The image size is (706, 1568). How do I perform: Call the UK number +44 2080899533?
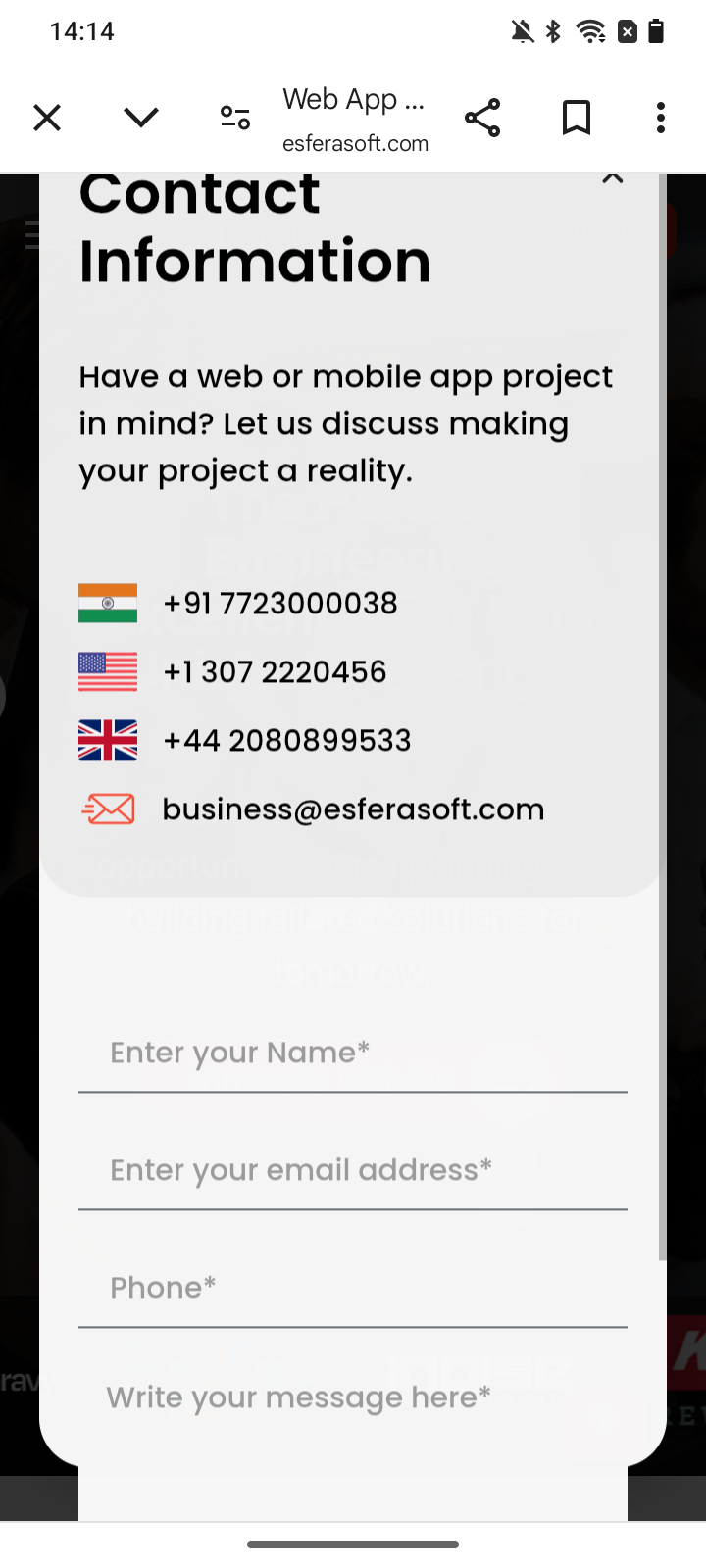pyautogui.click(x=286, y=740)
